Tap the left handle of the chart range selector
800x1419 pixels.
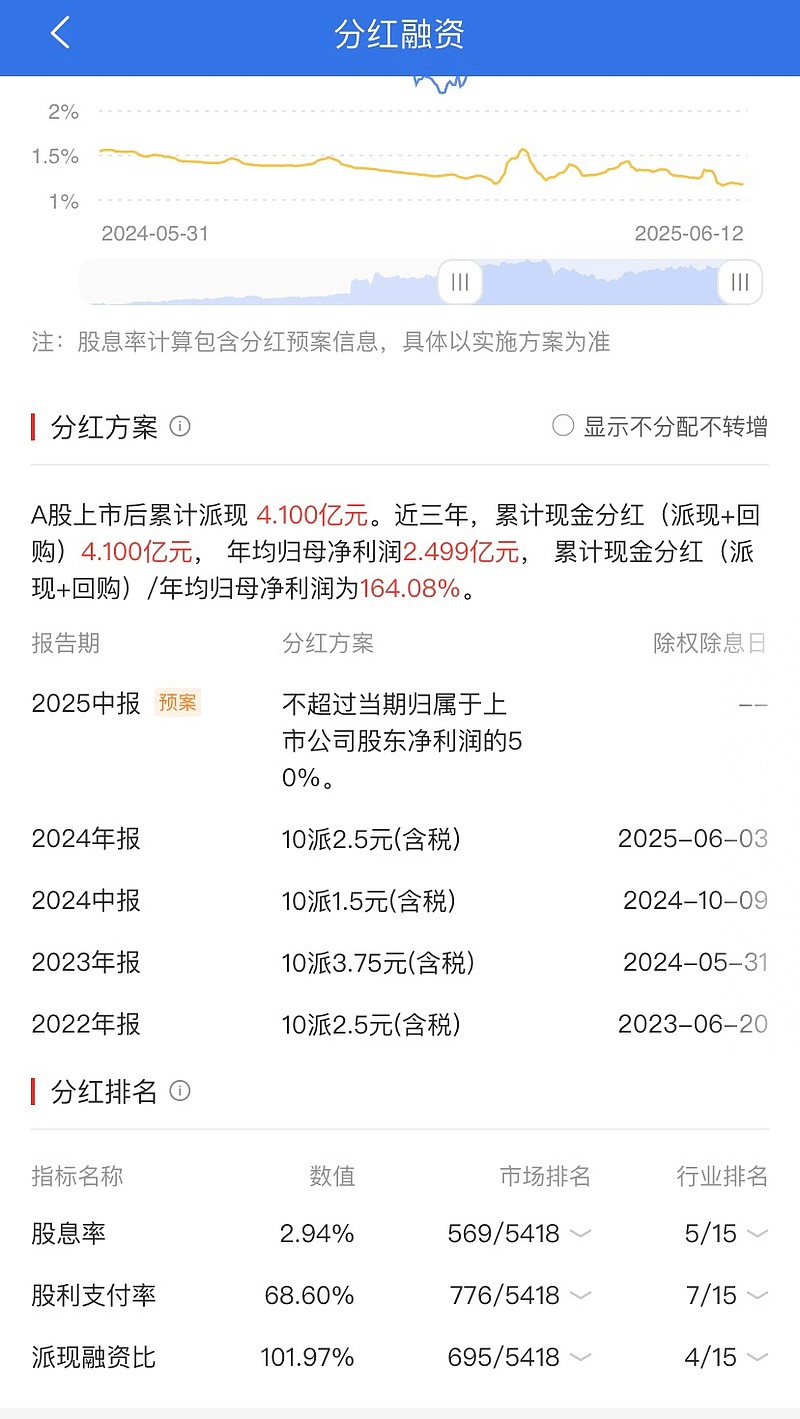tap(460, 282)
